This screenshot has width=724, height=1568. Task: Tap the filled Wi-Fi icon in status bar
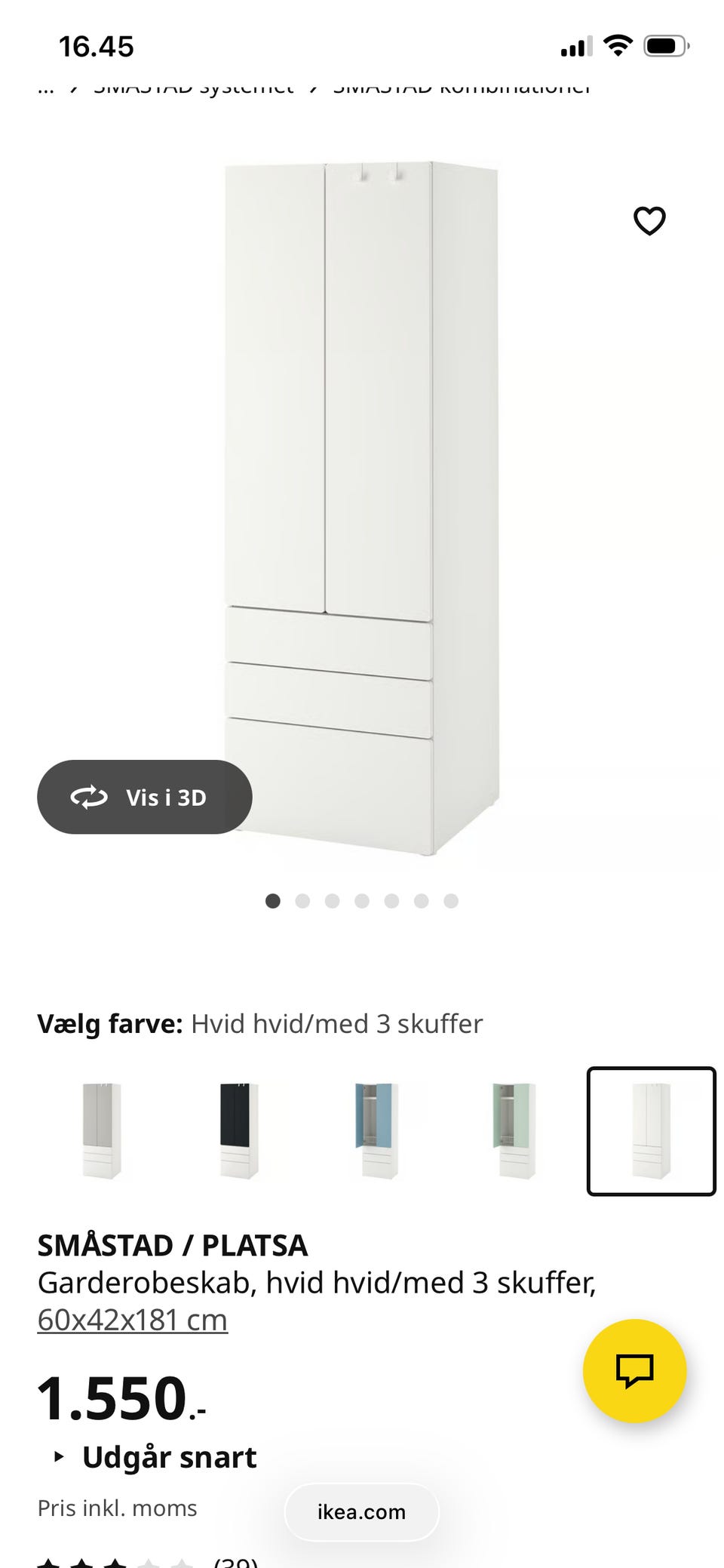(x=617, y=45)
